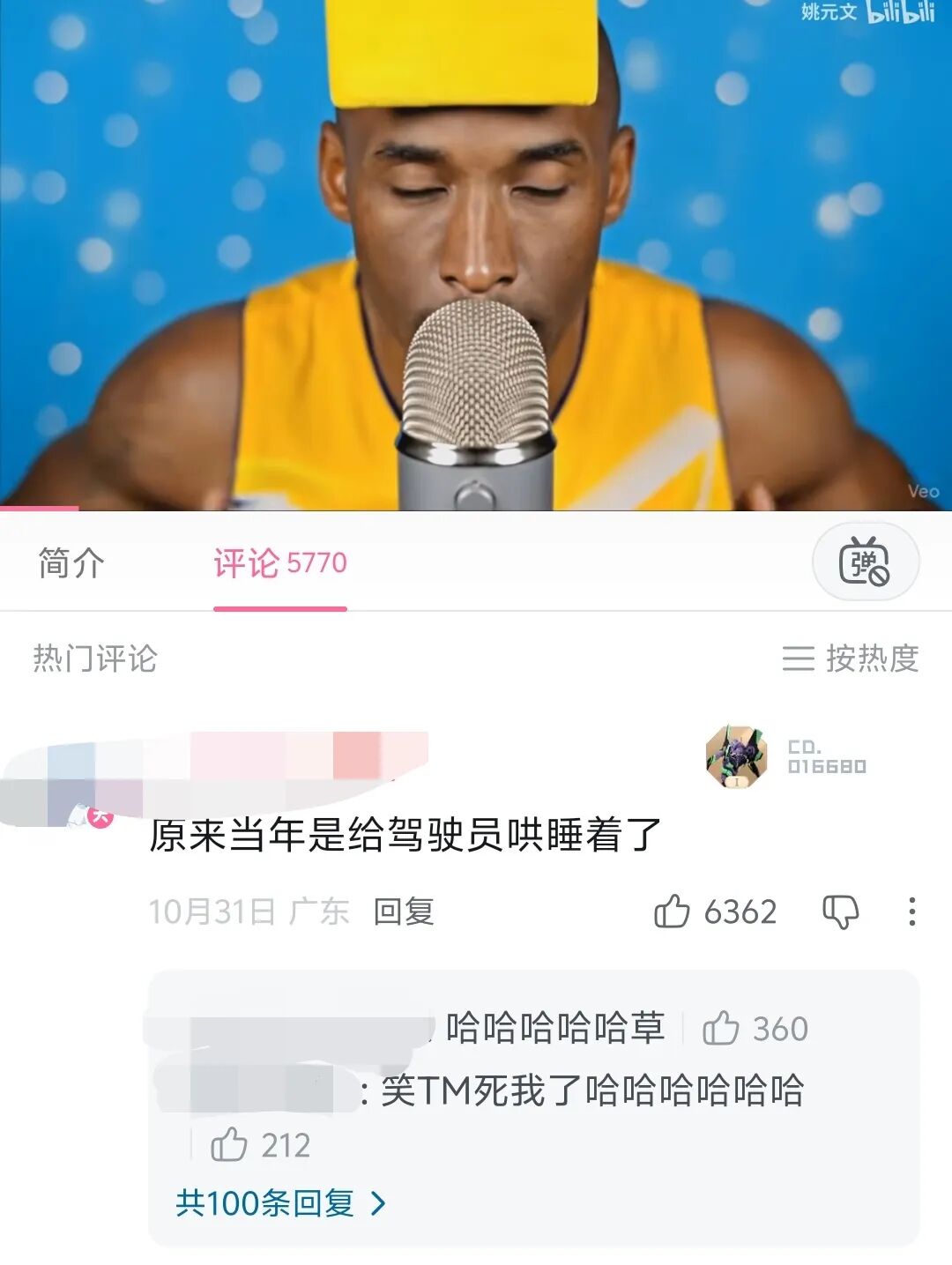Switch to the 简介 tab
The image size is (952, 1265).
(x=69, y=559)
